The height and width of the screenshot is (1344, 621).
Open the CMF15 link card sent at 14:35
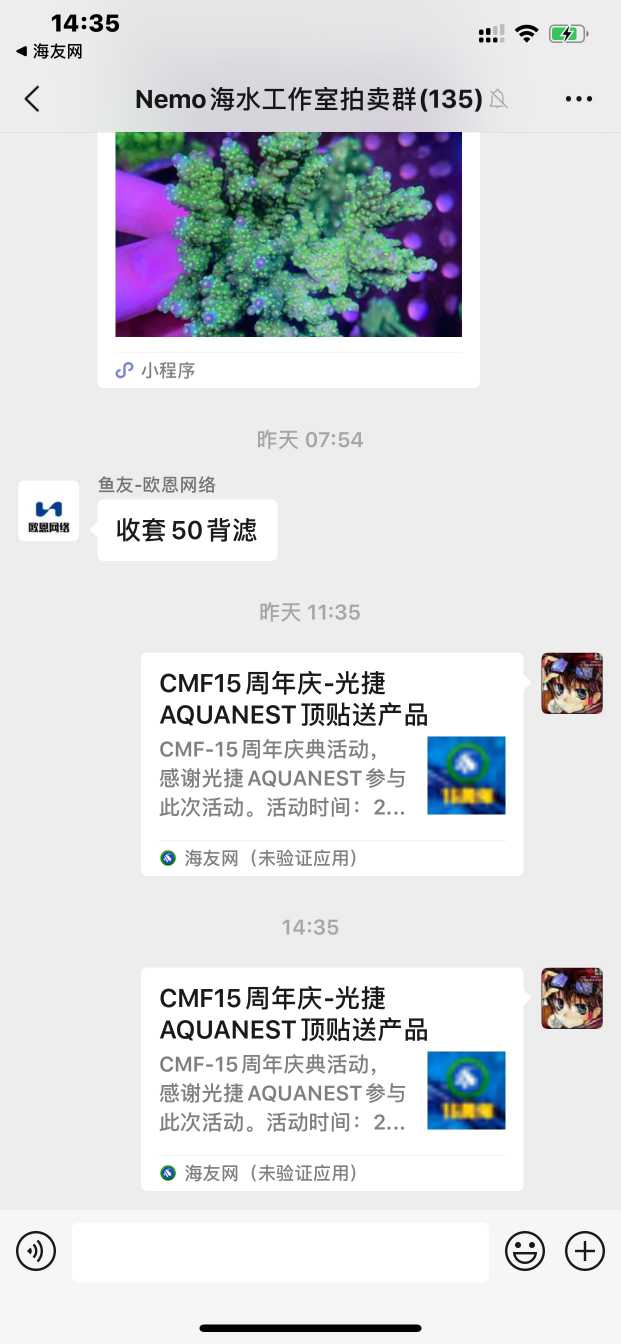[332, 1079]
